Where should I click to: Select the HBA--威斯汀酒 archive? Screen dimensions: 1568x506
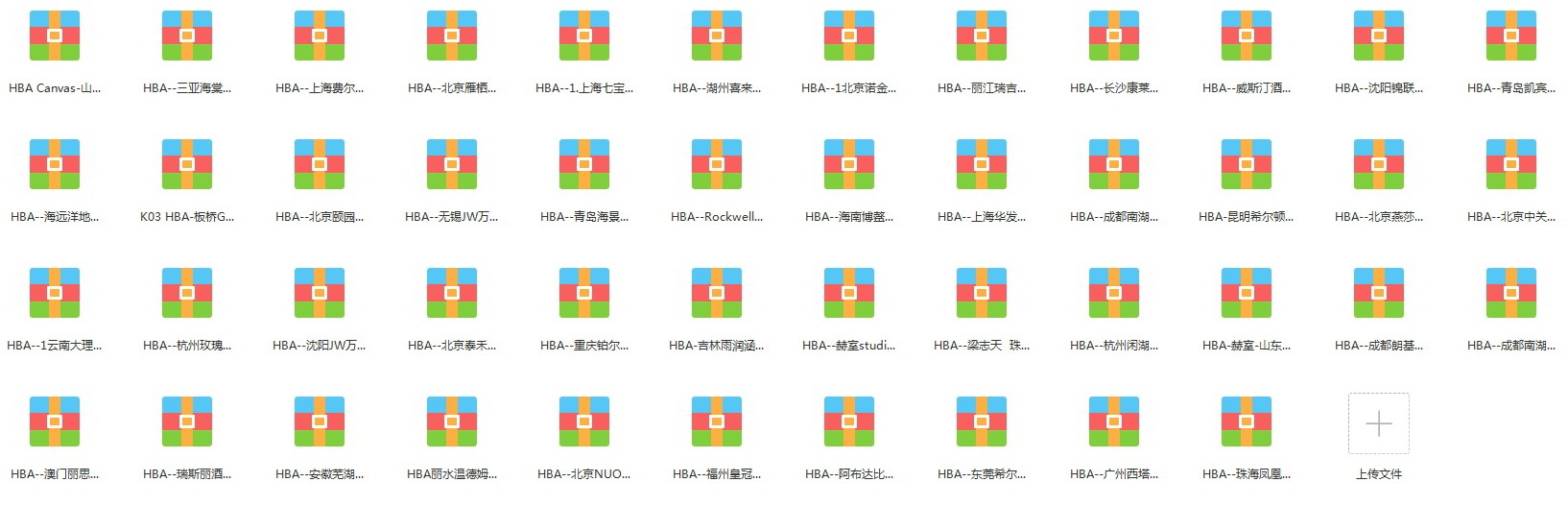pyautogui.click(x=1247, y=36)
